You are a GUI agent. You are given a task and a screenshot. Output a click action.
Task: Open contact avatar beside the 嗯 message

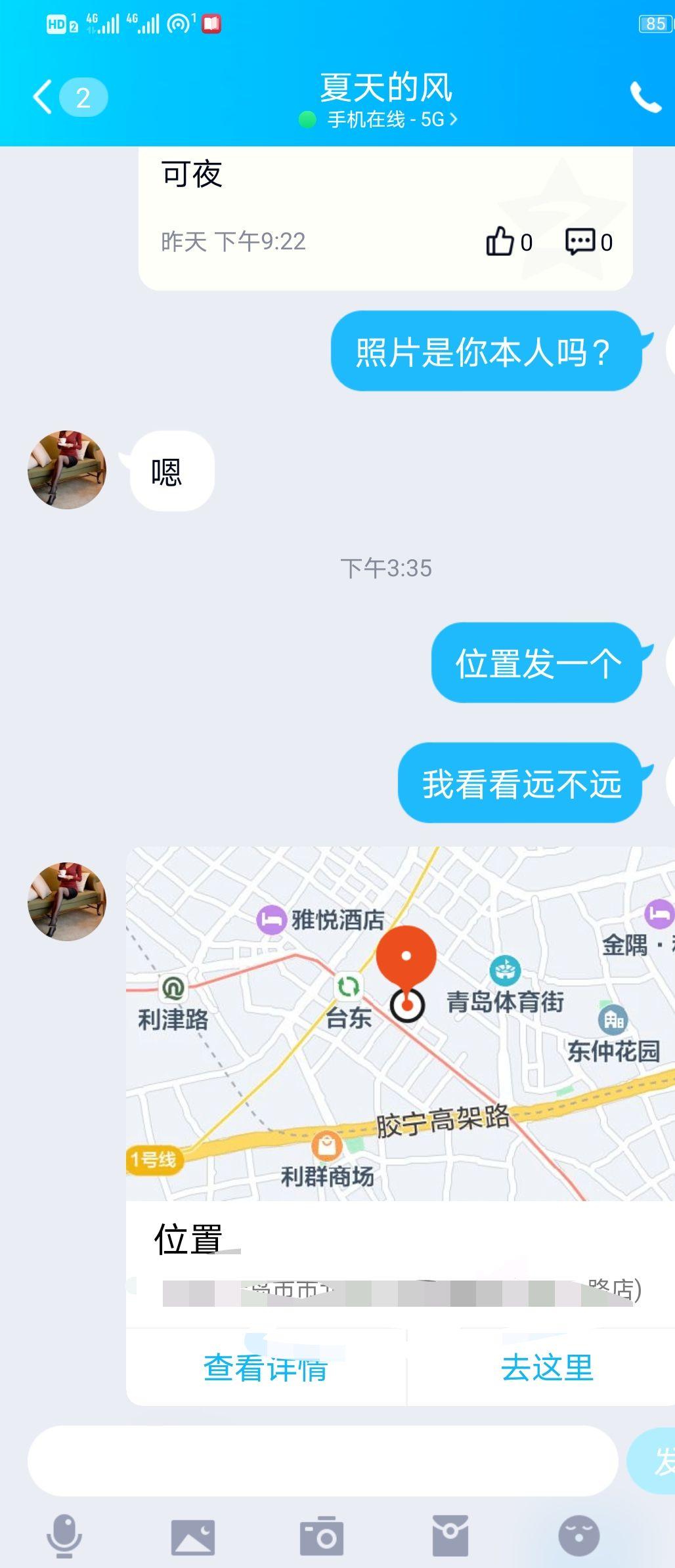pyautogui.click(x=66, y=470)
